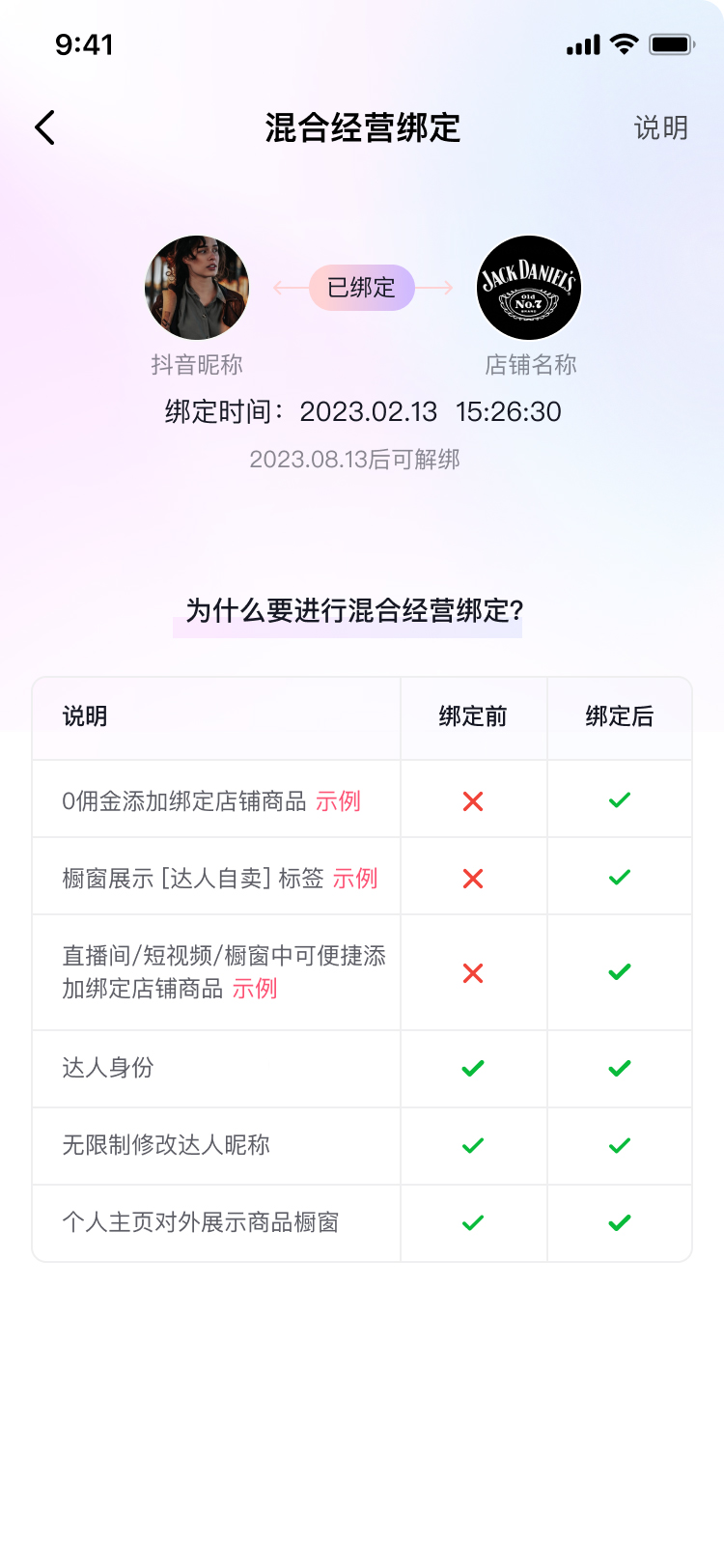Select the 绑定前 column header
The image size is (724, 1568).
tap(472, 717)
